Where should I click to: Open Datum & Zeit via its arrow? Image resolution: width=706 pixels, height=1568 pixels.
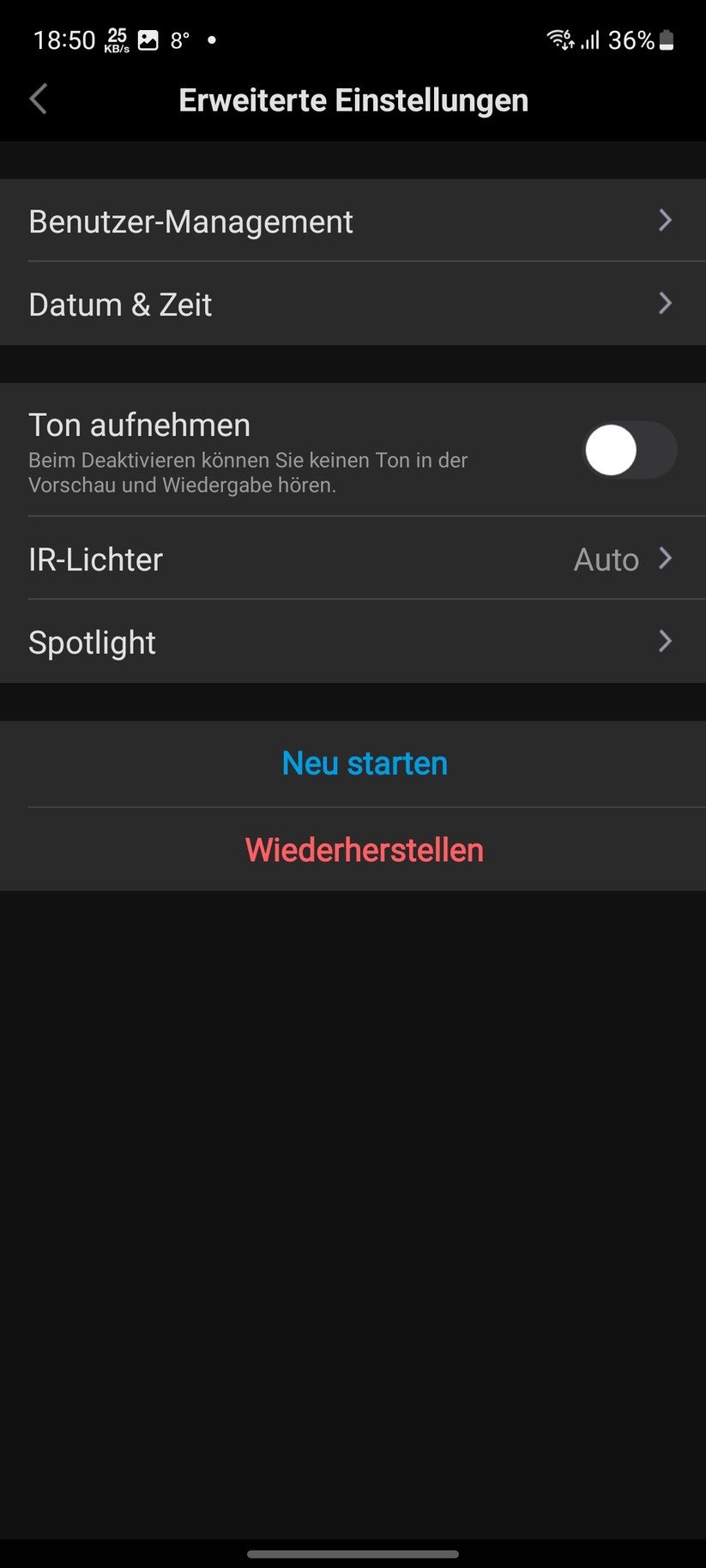666,303
